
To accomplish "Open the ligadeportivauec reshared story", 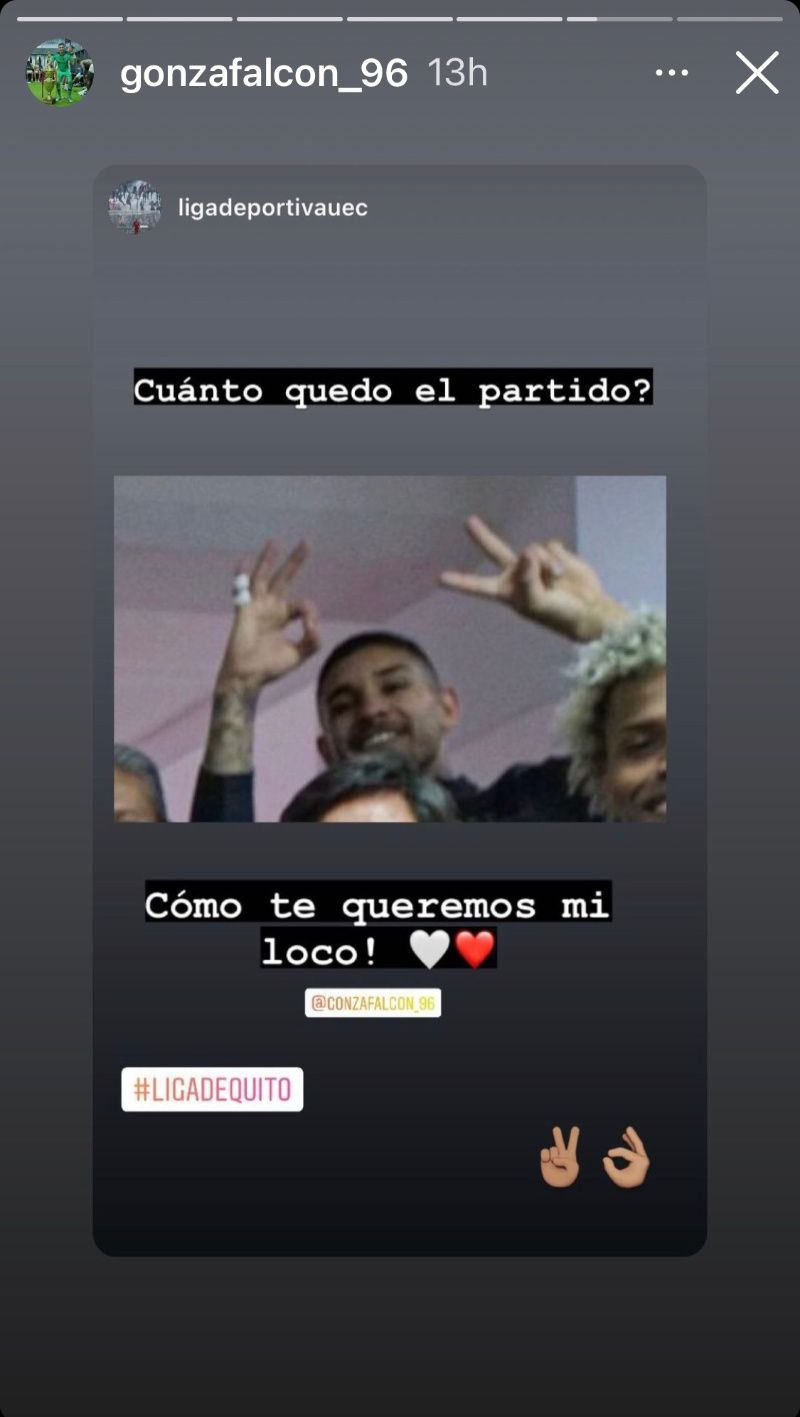I will 272,208.
